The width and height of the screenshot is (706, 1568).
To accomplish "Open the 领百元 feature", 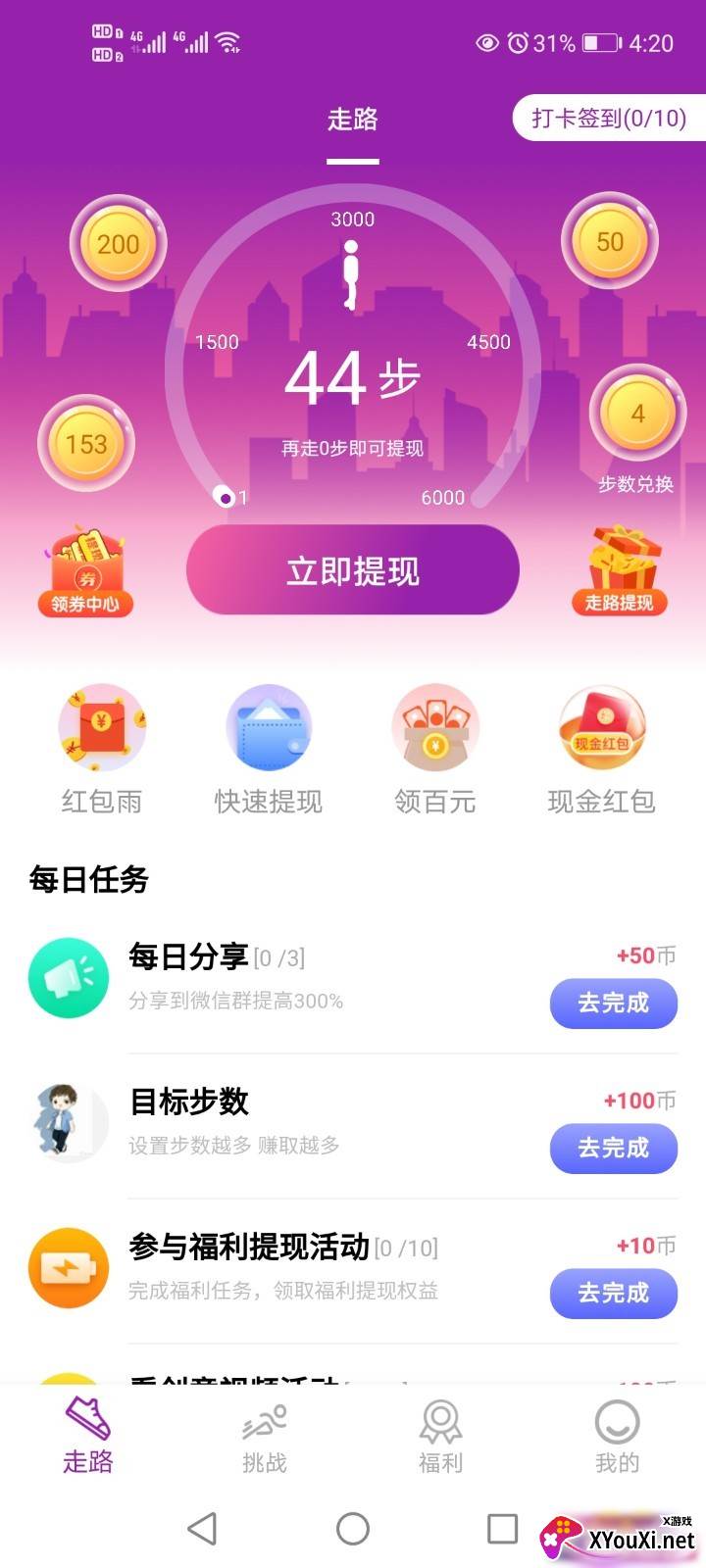I will (435, 751).
